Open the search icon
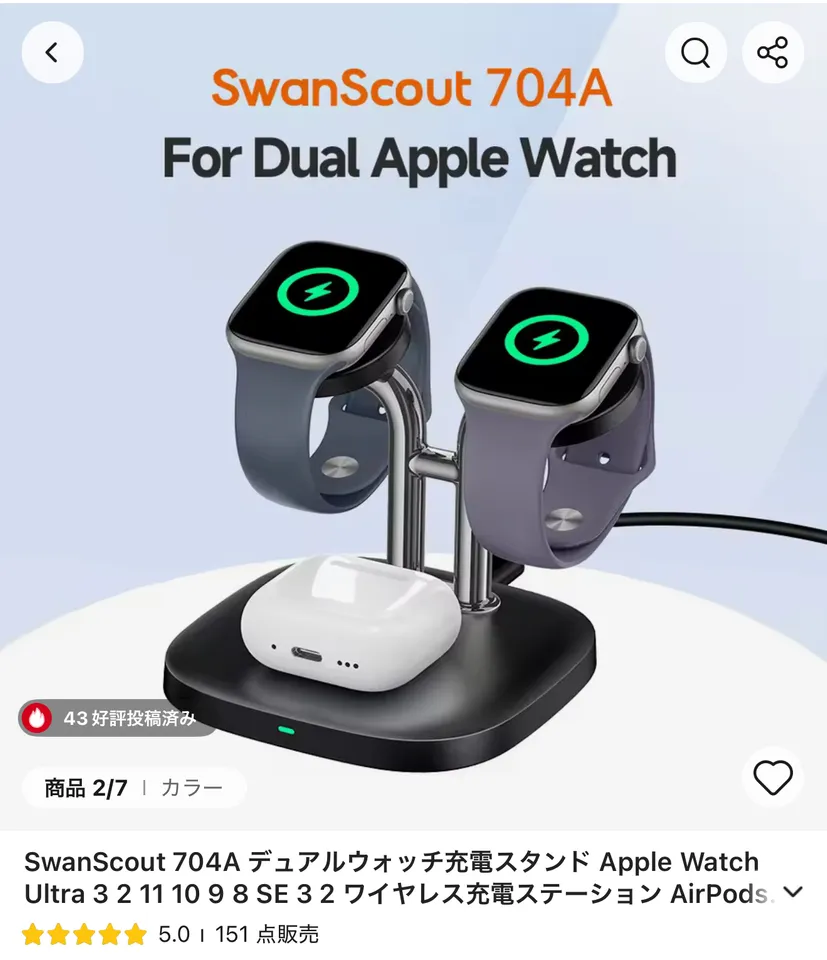The image size is (827, 960). [x=695, y=52]
